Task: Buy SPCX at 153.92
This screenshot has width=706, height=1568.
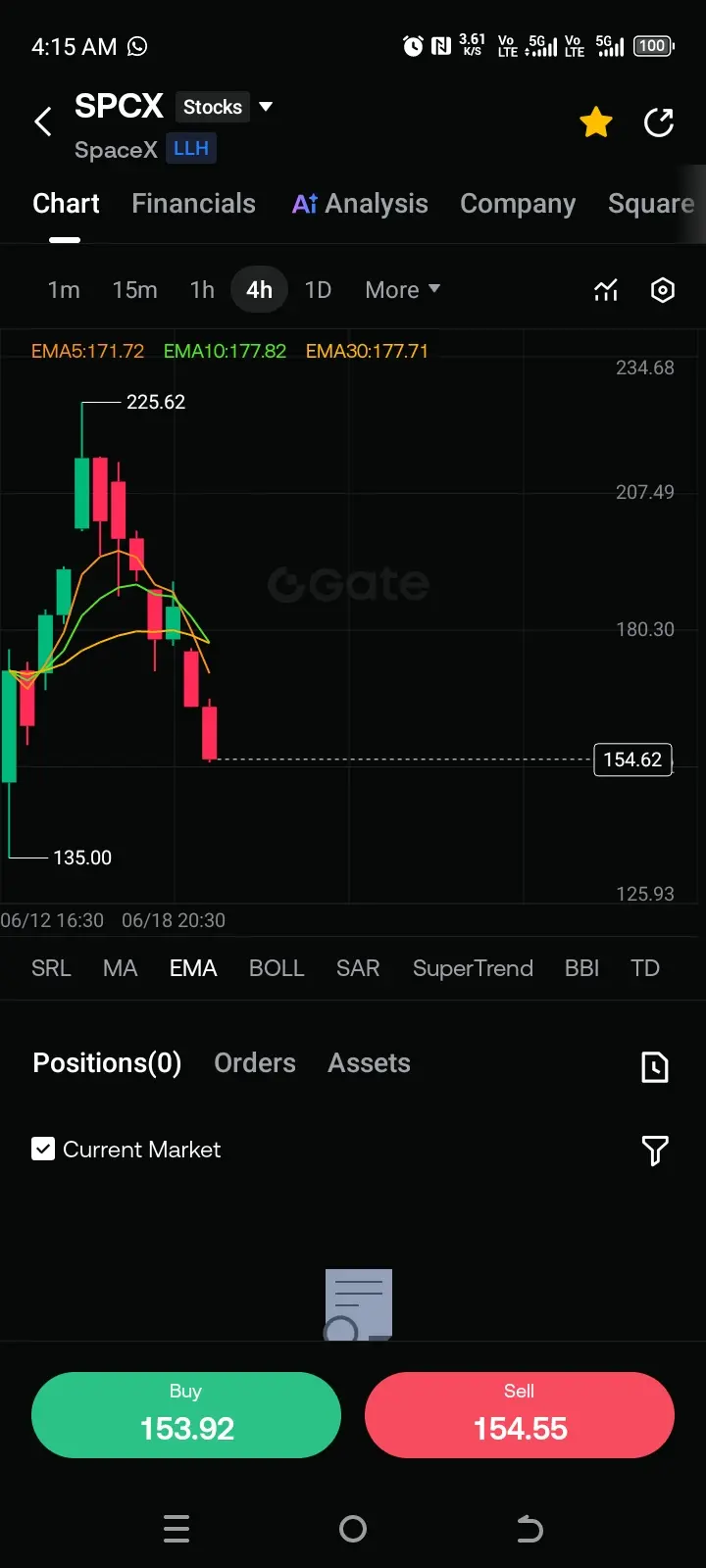Action: click(186, 1415)
